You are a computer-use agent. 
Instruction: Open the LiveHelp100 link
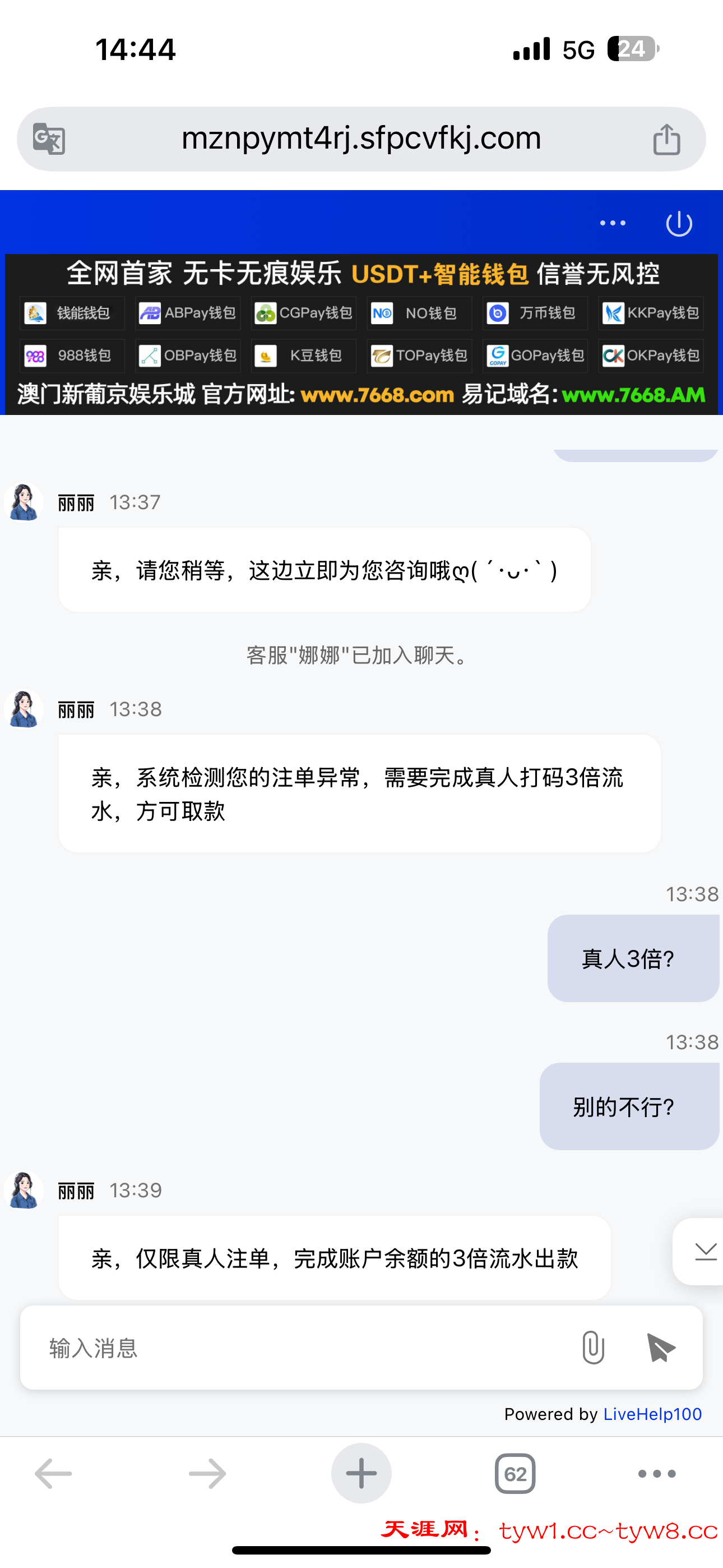pyautogui.click(x=652, y=1414)
